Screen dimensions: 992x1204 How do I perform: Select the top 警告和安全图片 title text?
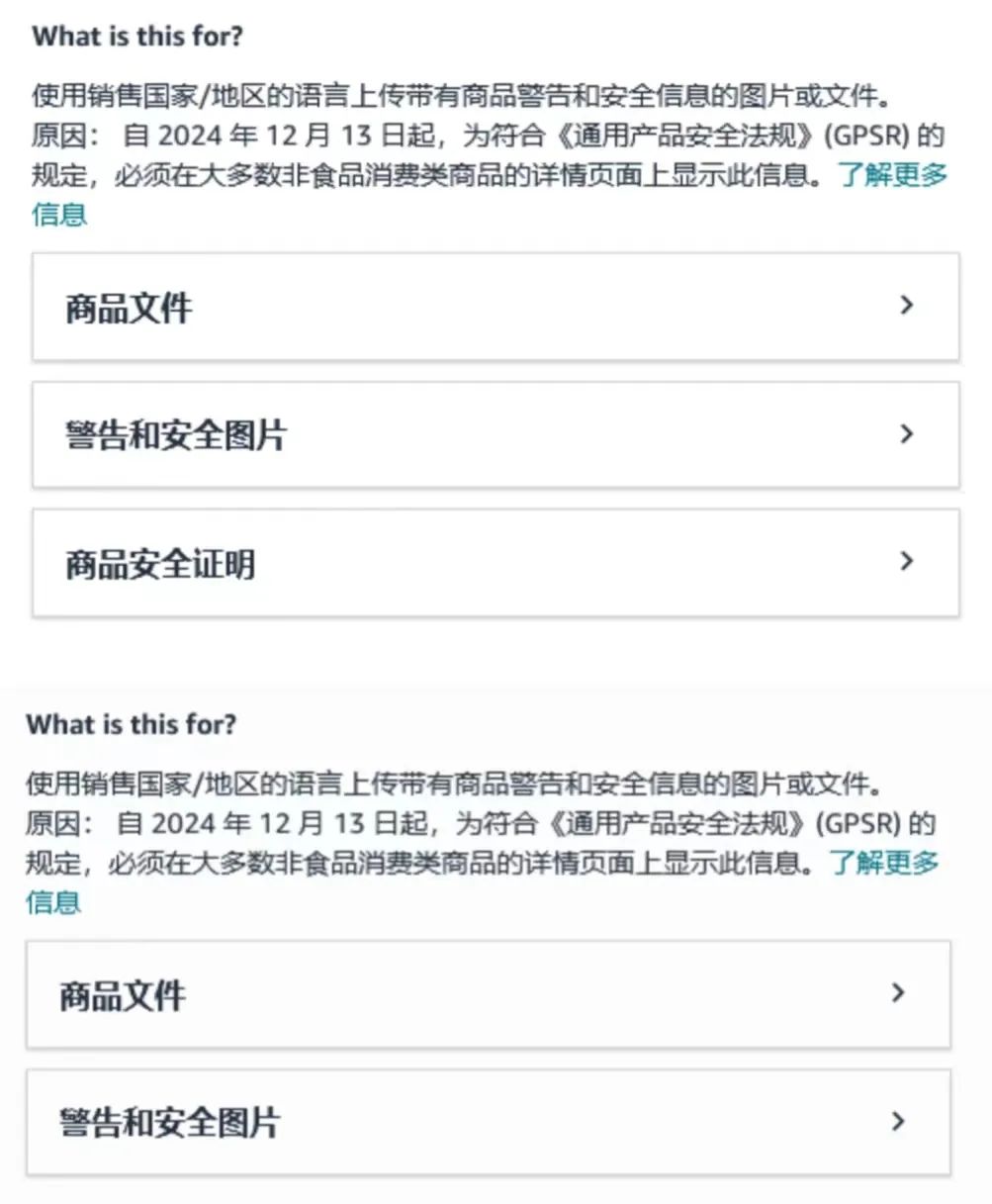[x=174, y=434]
